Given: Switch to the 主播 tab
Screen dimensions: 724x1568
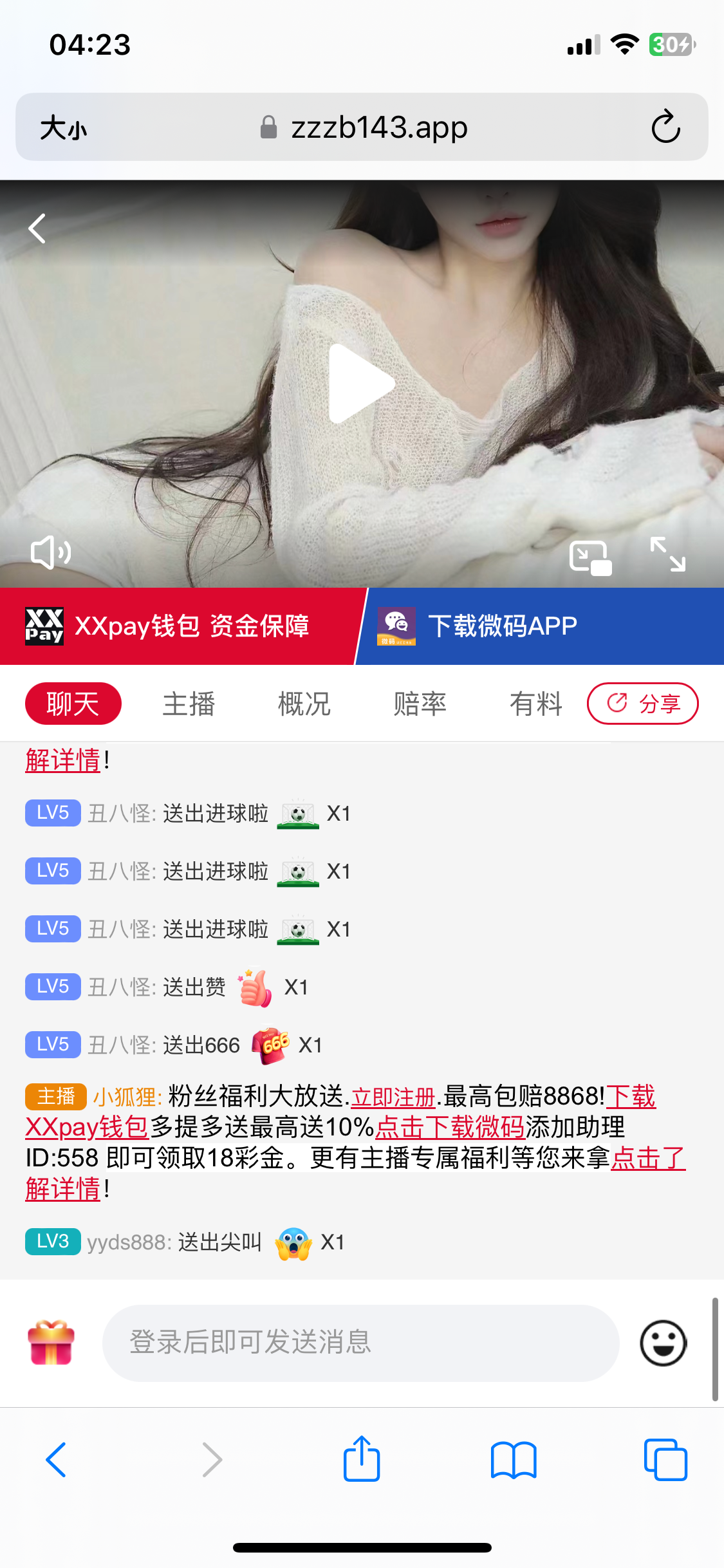Looking at the screenshot, I should point(189,704).
